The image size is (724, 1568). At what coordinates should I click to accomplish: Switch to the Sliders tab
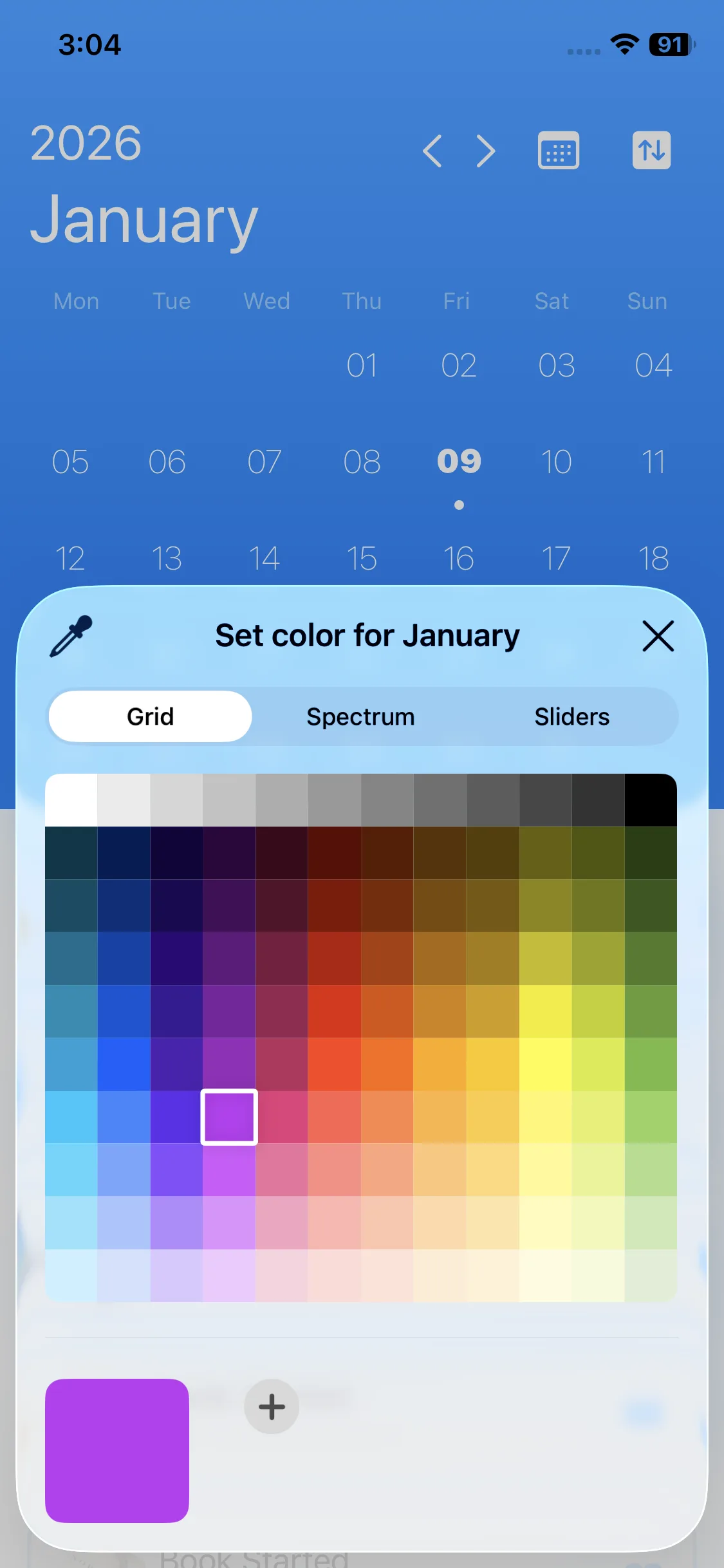coord(571,716)
